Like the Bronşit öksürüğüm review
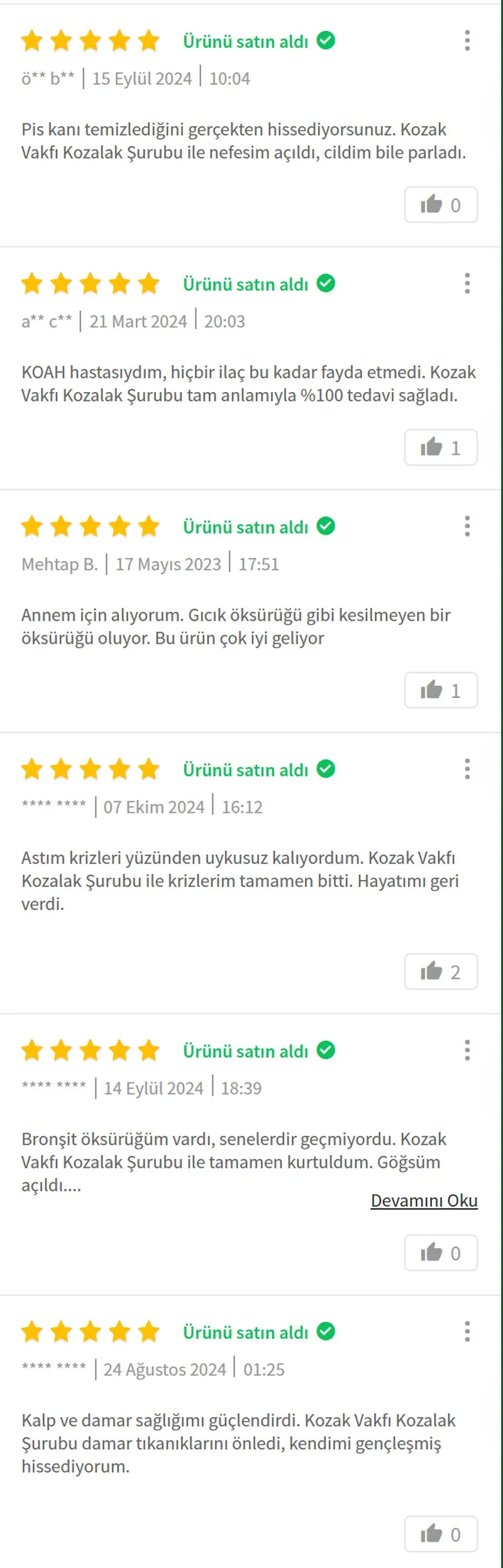Viewport: 503px width, 1568px height. point(440,1253)
